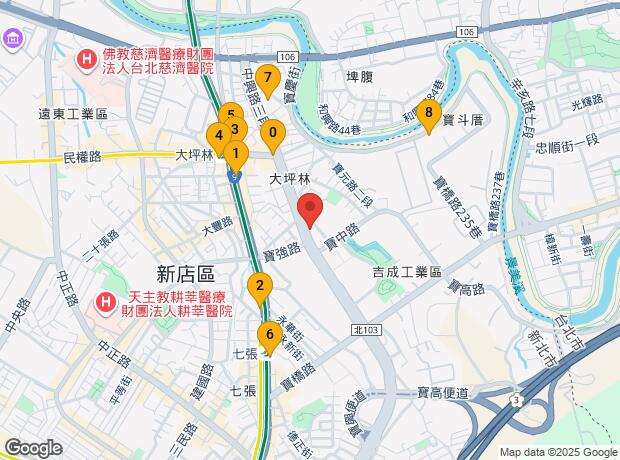
Task: Open the 耕莘醫院 hospital place icon
Action: (x=106, y=304)
